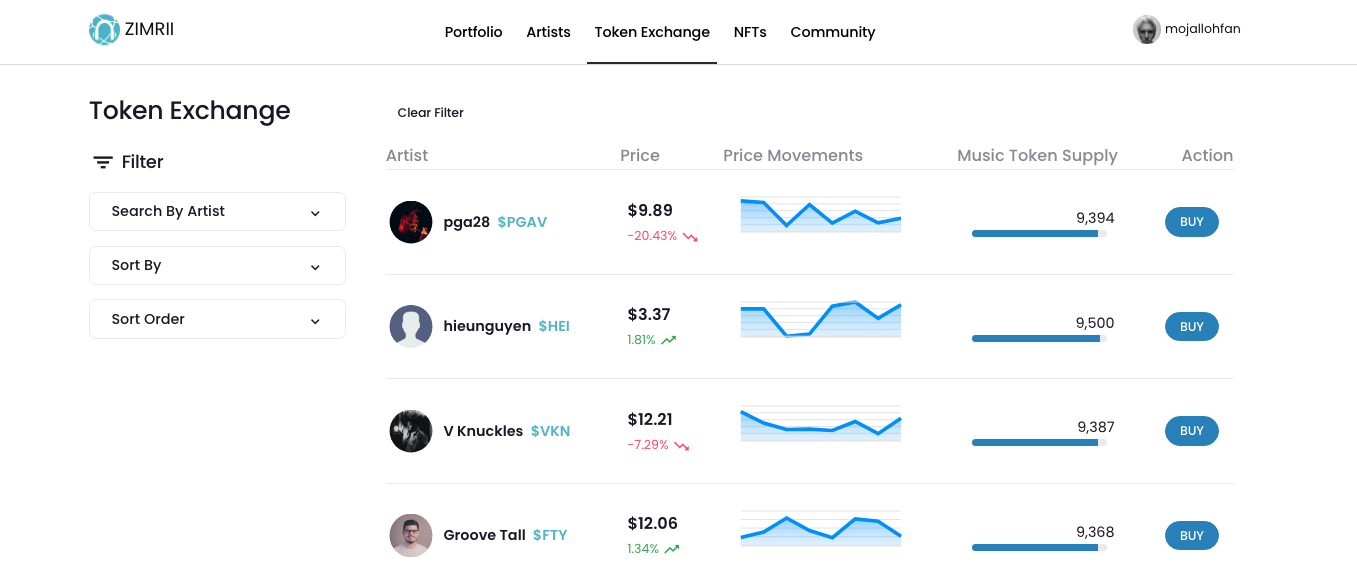This screenshot has height=583, width=1357.
Task: Select the Token Exchange tab
Action: coord(652,32)
